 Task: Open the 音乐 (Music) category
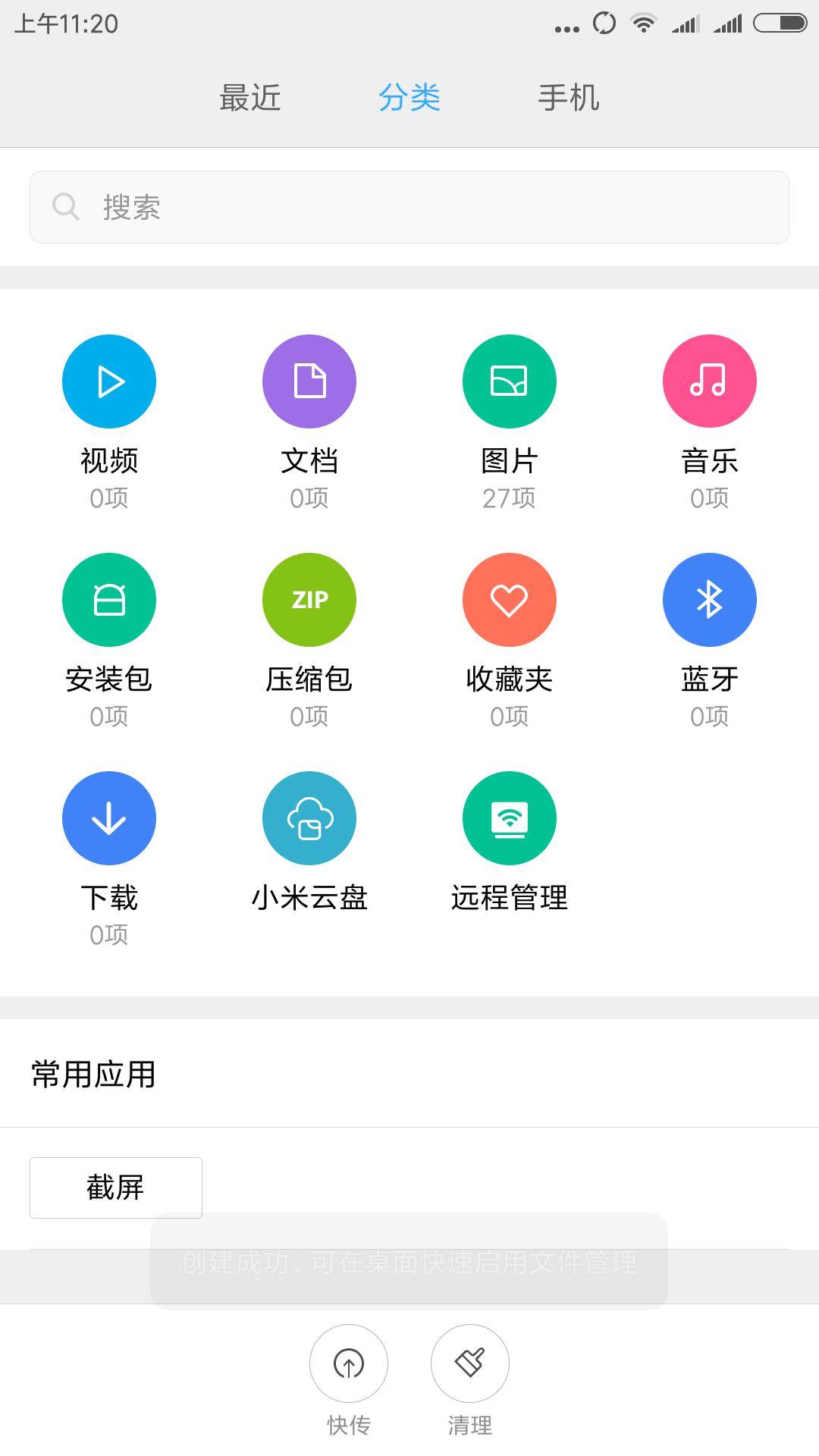tap(709, 381)
